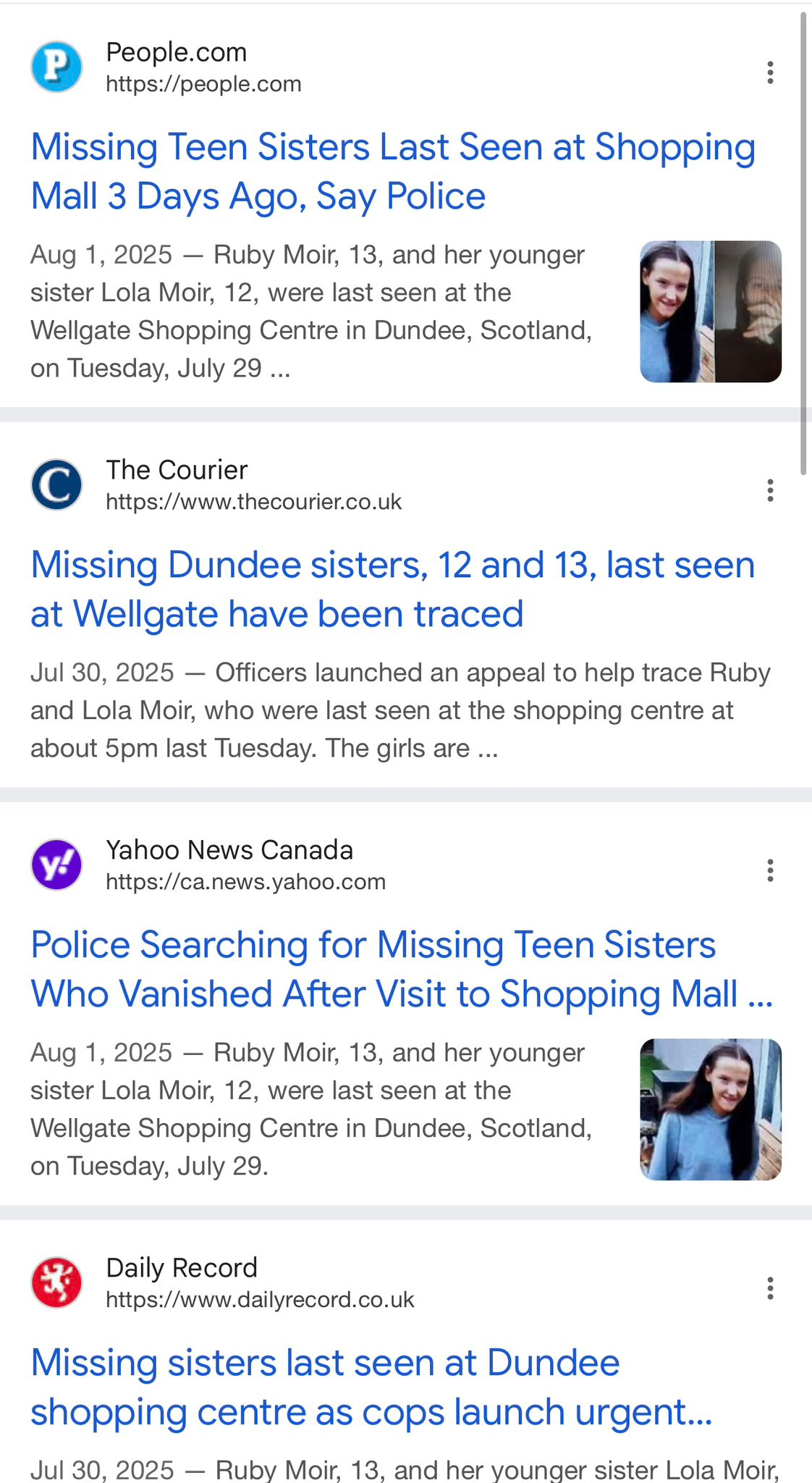Show more options for Yahoo News Canada result
812x1483 pixels.
770,870
